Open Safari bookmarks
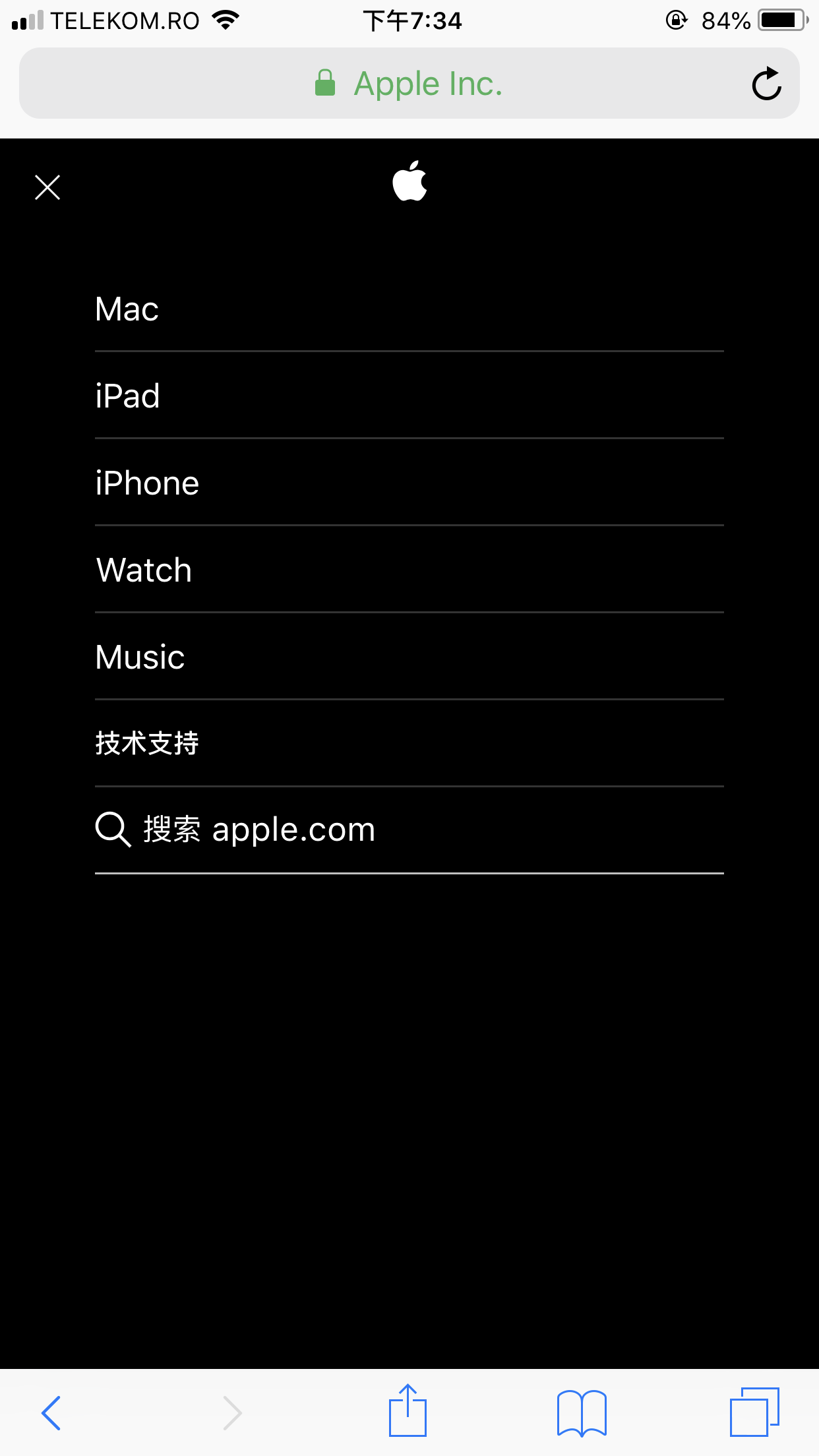The image size is (819, 1456). click(x=582, y=1412)
